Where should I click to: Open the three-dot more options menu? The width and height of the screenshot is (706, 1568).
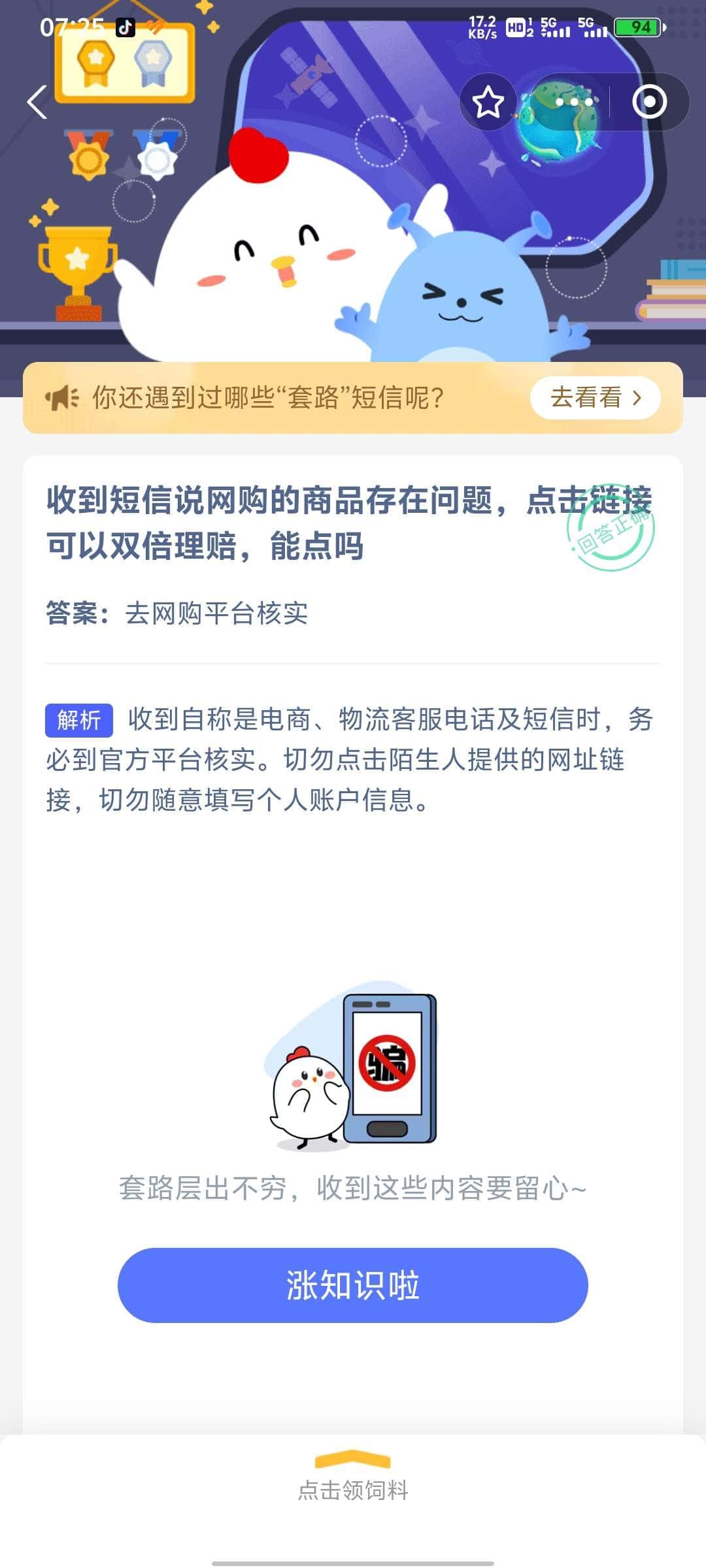[x=574, y=103]
